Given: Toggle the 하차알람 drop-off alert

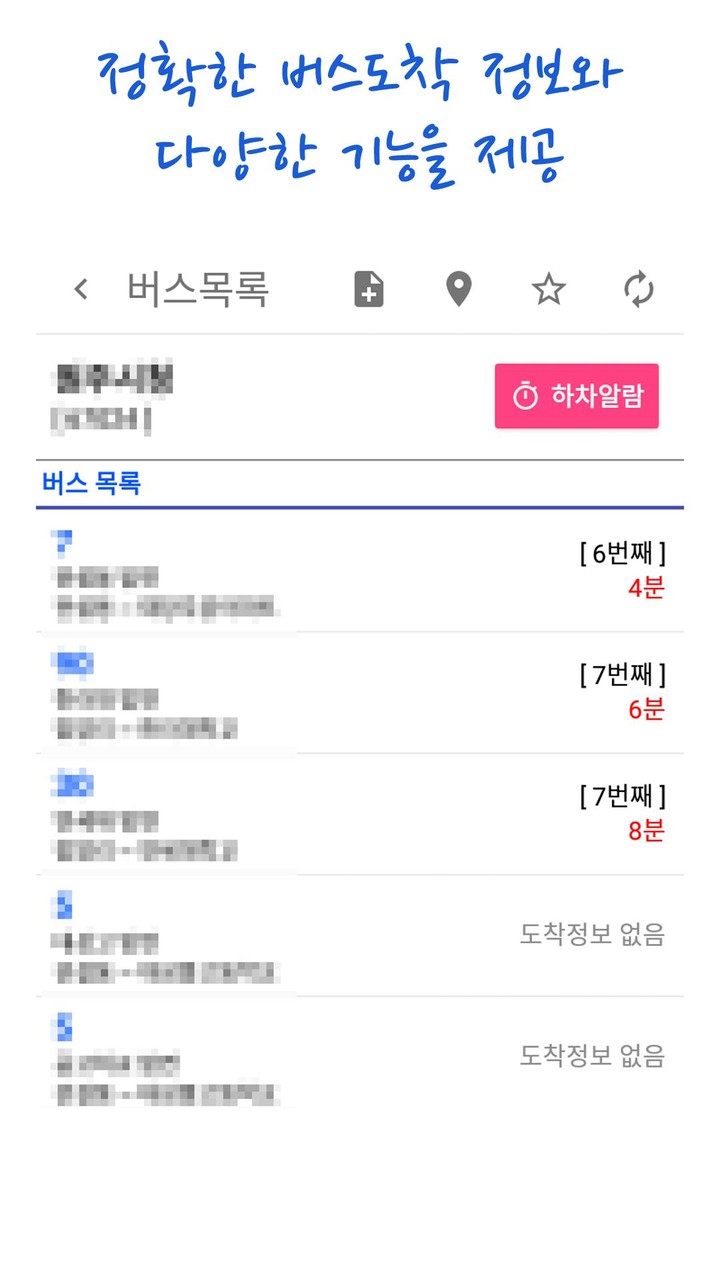Looking at the screenshot, I should coord(577,395).
